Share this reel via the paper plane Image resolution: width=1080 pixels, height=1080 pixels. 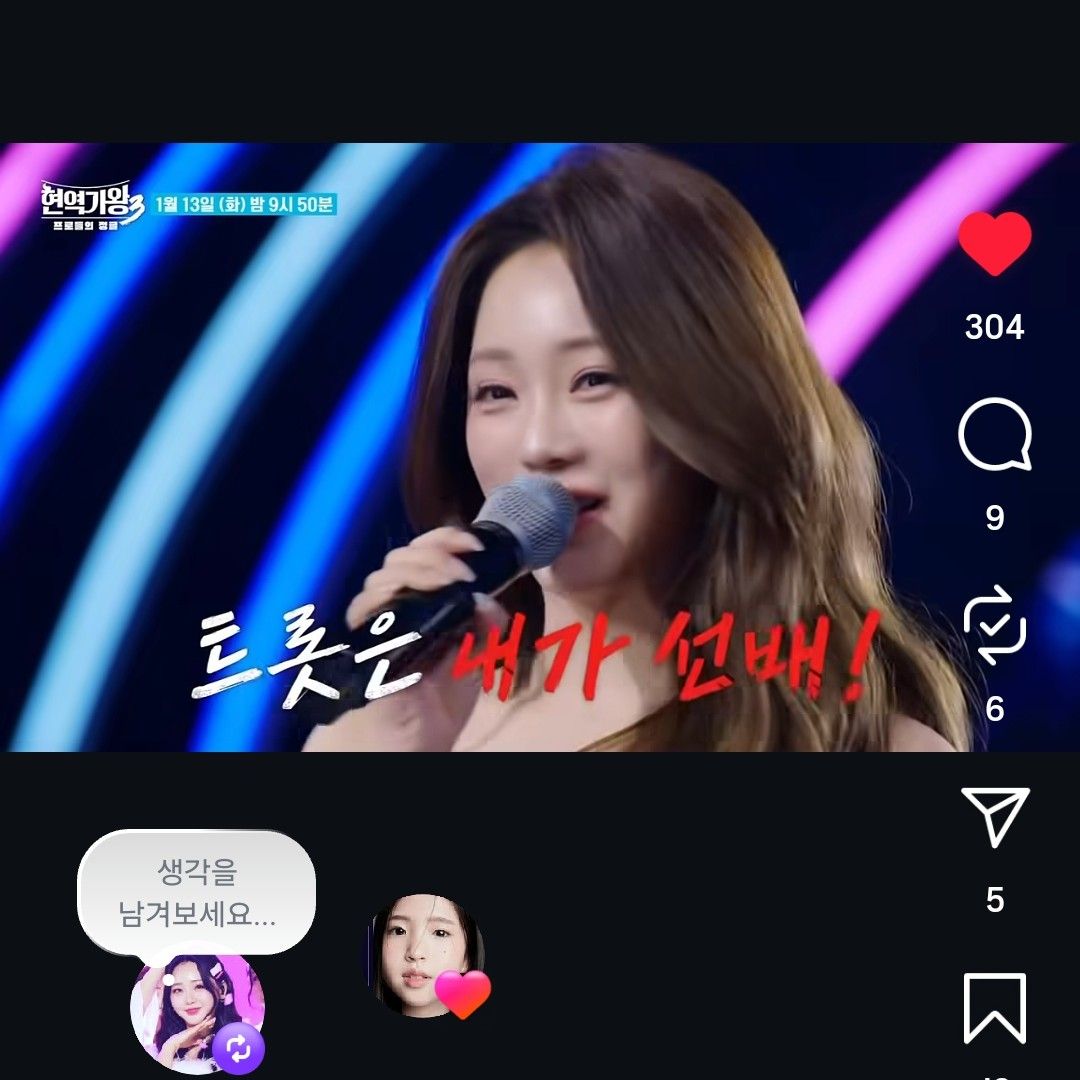[x=994, y=818]
